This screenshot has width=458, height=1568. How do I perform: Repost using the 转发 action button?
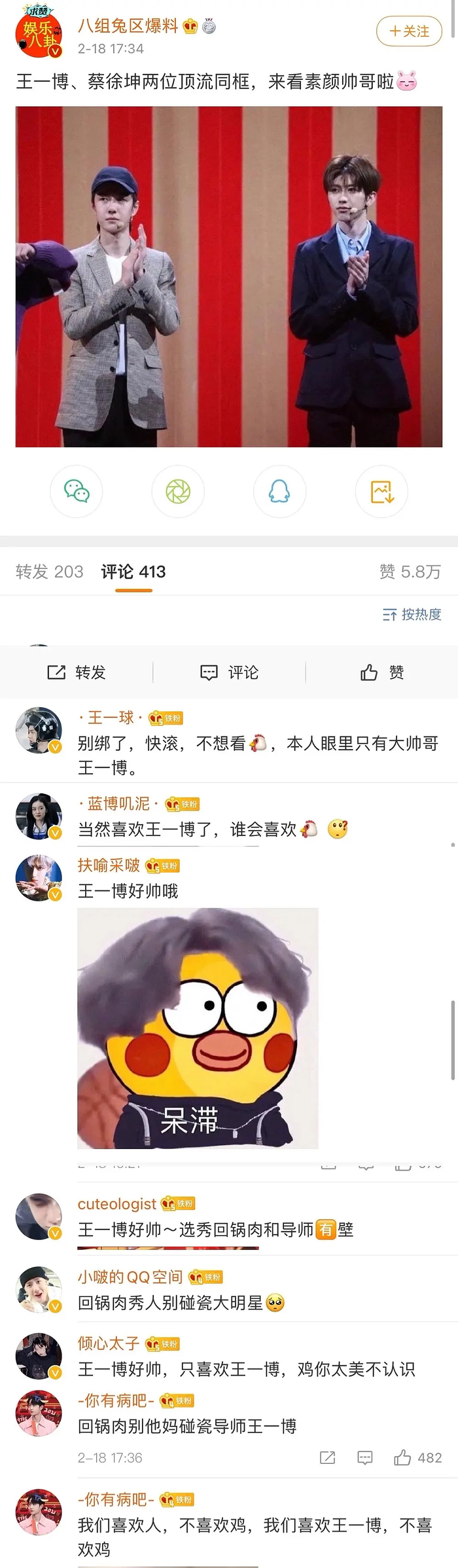pyautogui.click(x=77, y=672)
